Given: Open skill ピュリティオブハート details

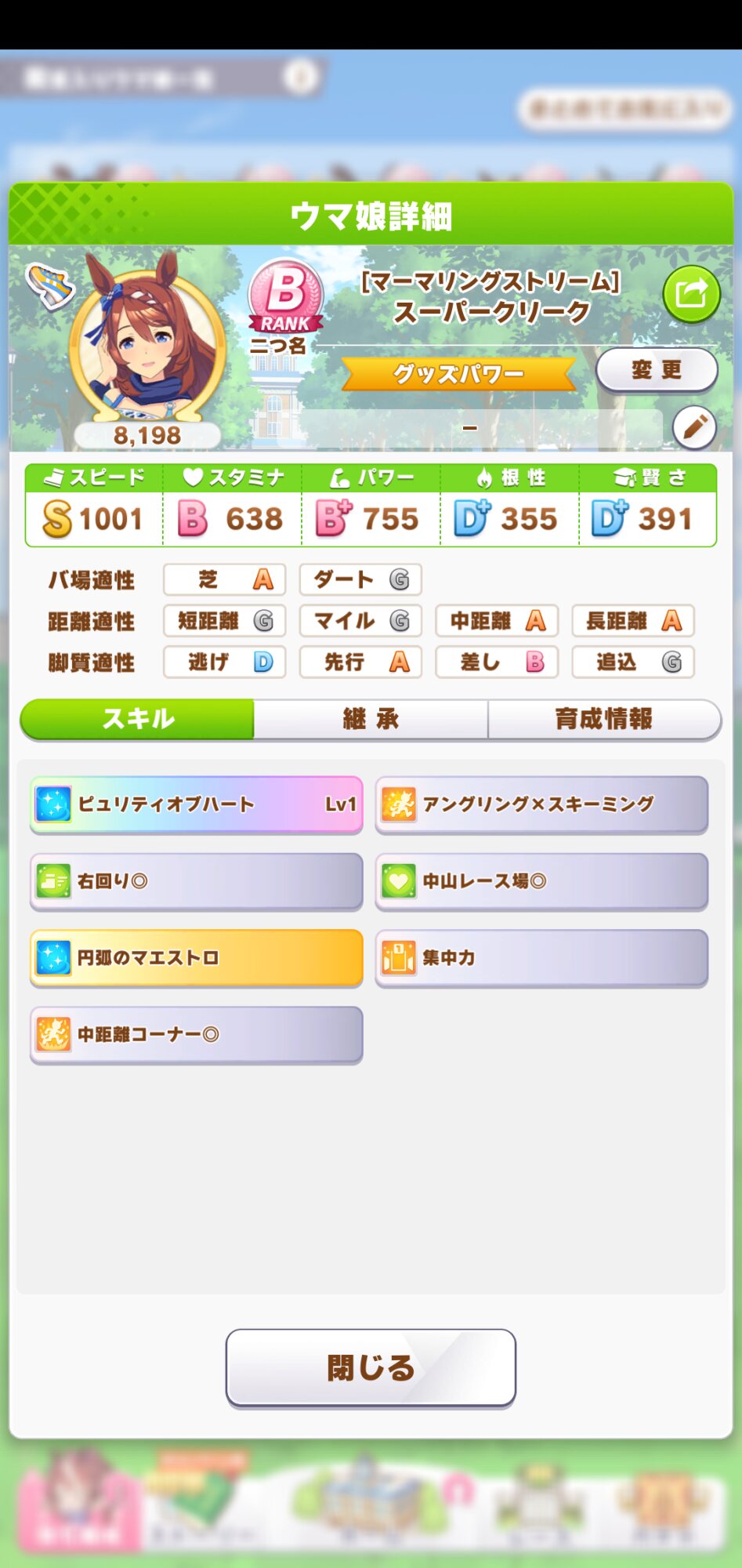Looking at the screenshot, I should click(197, 804).
